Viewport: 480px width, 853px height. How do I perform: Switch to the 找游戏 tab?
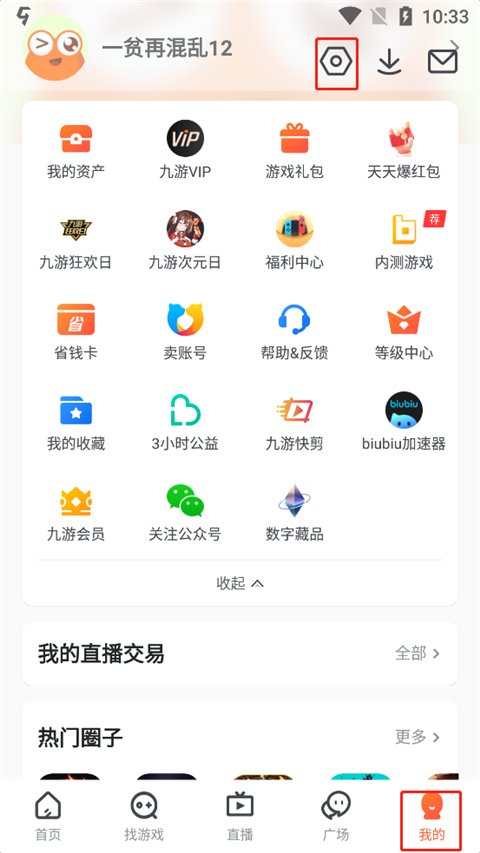point(144,816)
